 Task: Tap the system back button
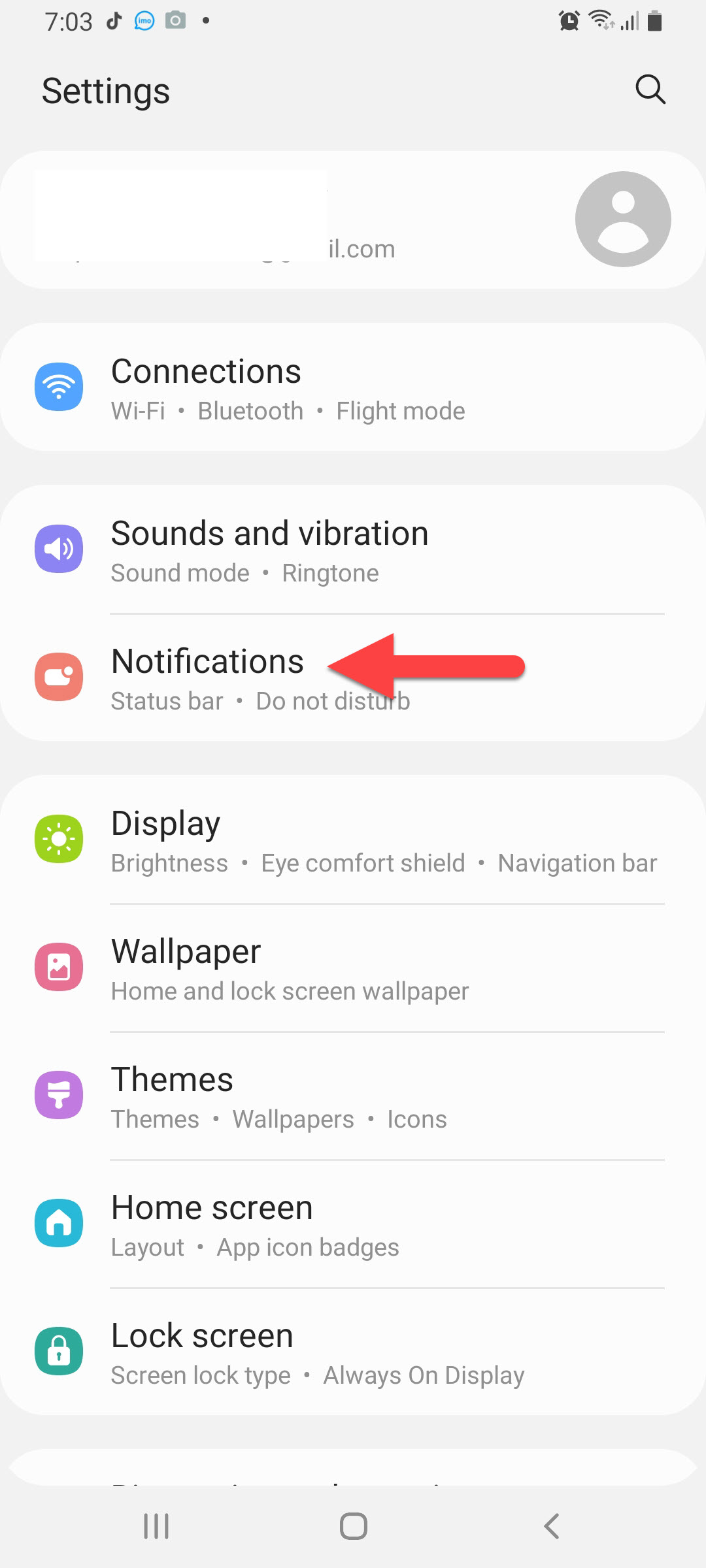click(551, 1526)
